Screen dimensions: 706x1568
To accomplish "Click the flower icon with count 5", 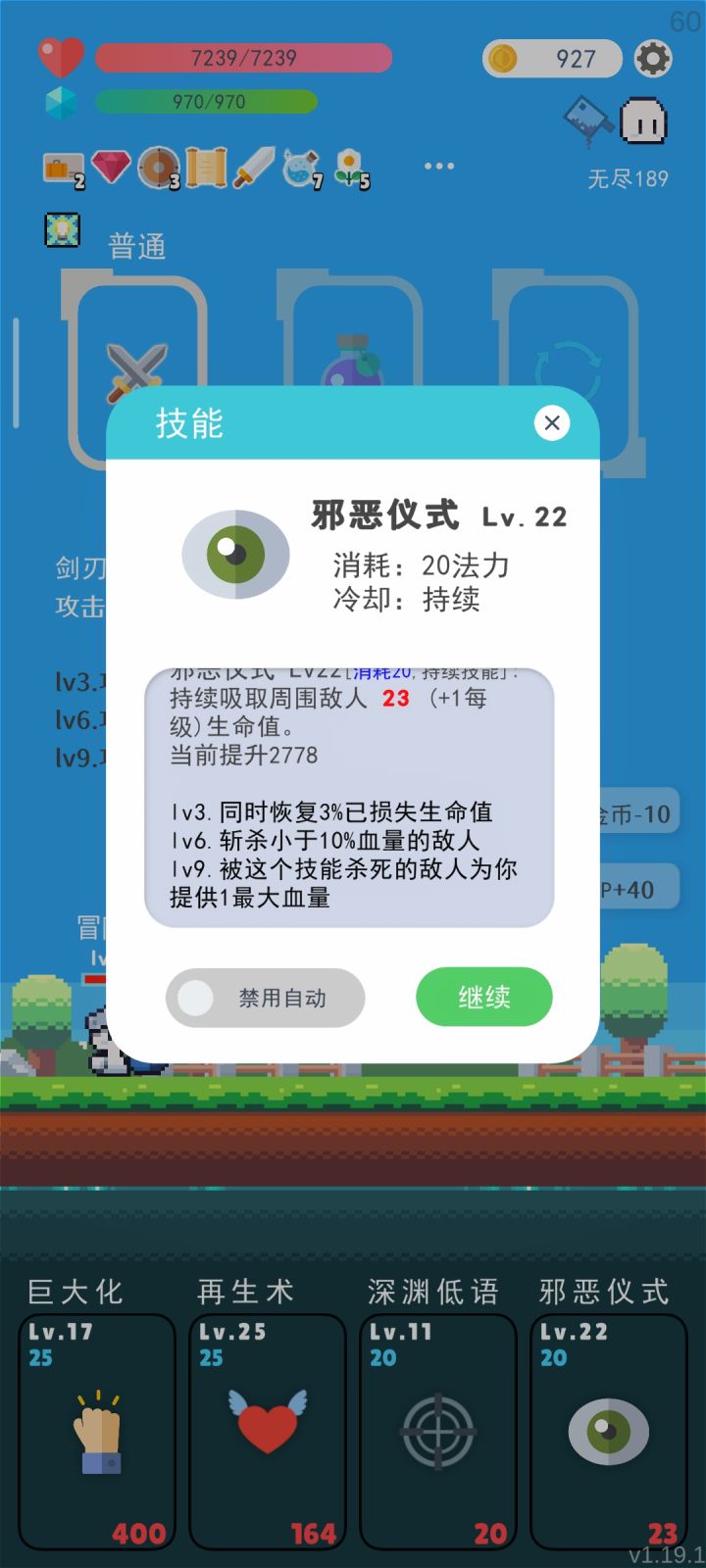I will (x=350, y=165).
